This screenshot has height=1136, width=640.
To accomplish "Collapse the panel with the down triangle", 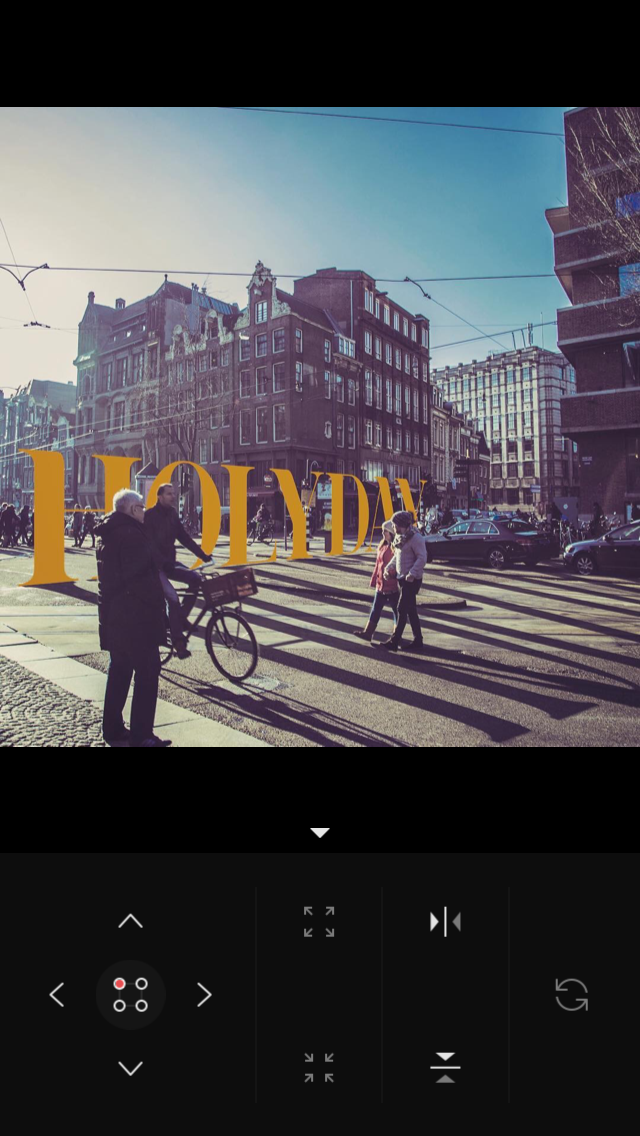I will coord(320,833).
